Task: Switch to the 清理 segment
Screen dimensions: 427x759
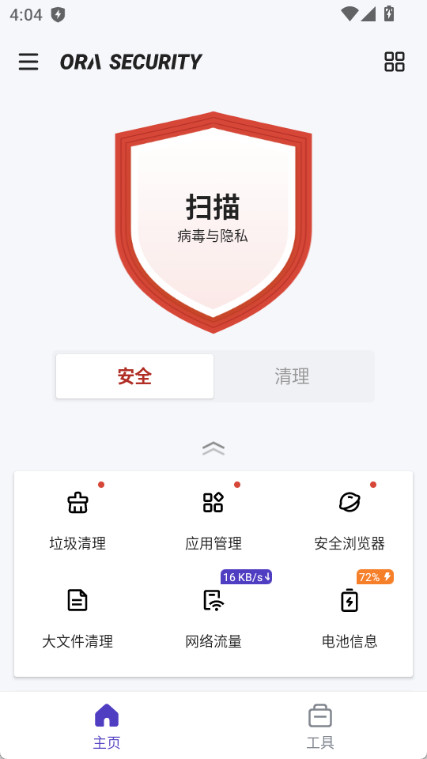Action: point(292,376)
